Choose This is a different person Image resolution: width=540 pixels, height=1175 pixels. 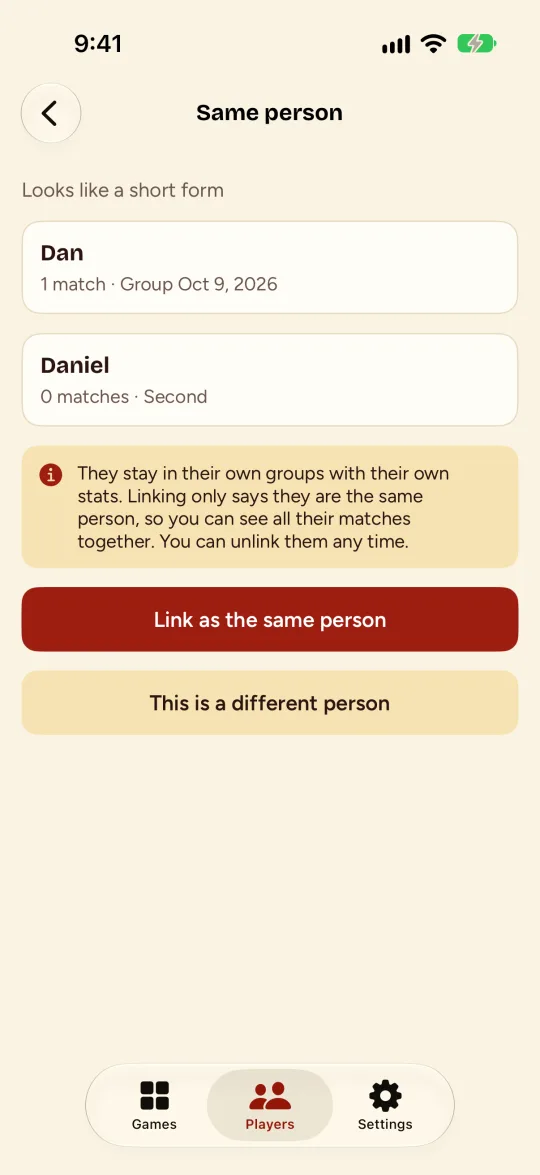270,702
